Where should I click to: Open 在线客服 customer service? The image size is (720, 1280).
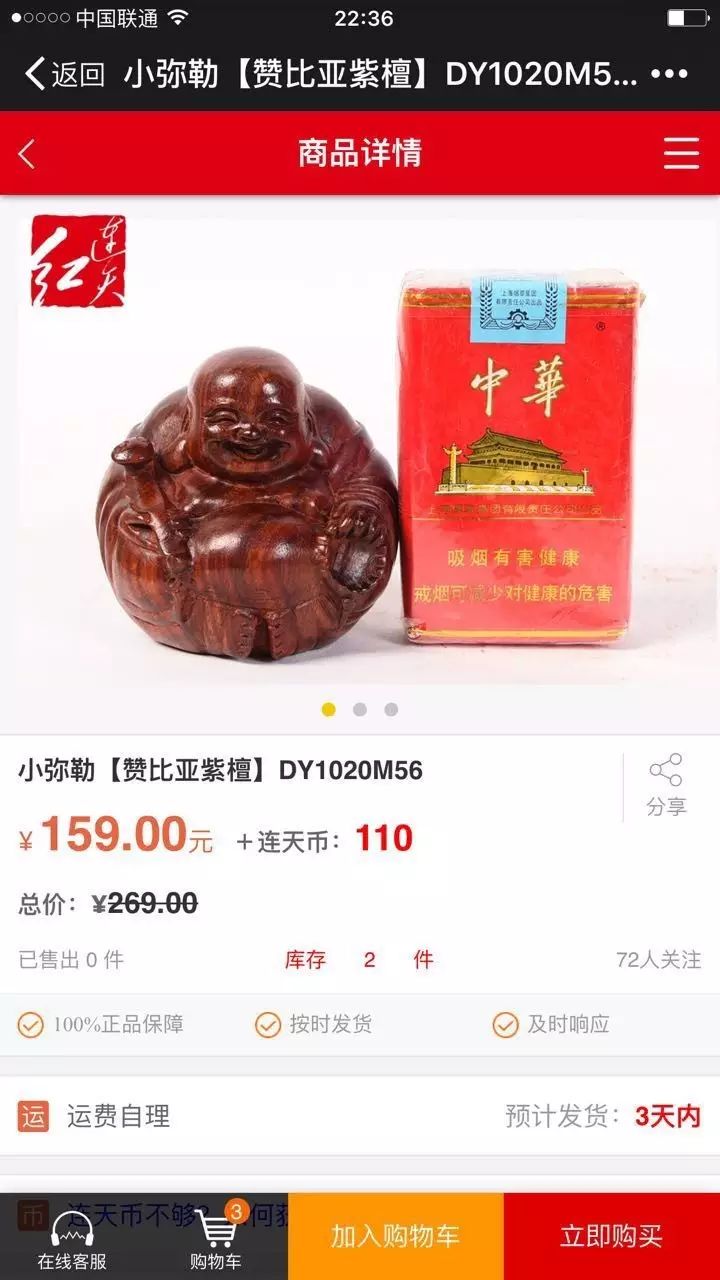[72, 1238]
